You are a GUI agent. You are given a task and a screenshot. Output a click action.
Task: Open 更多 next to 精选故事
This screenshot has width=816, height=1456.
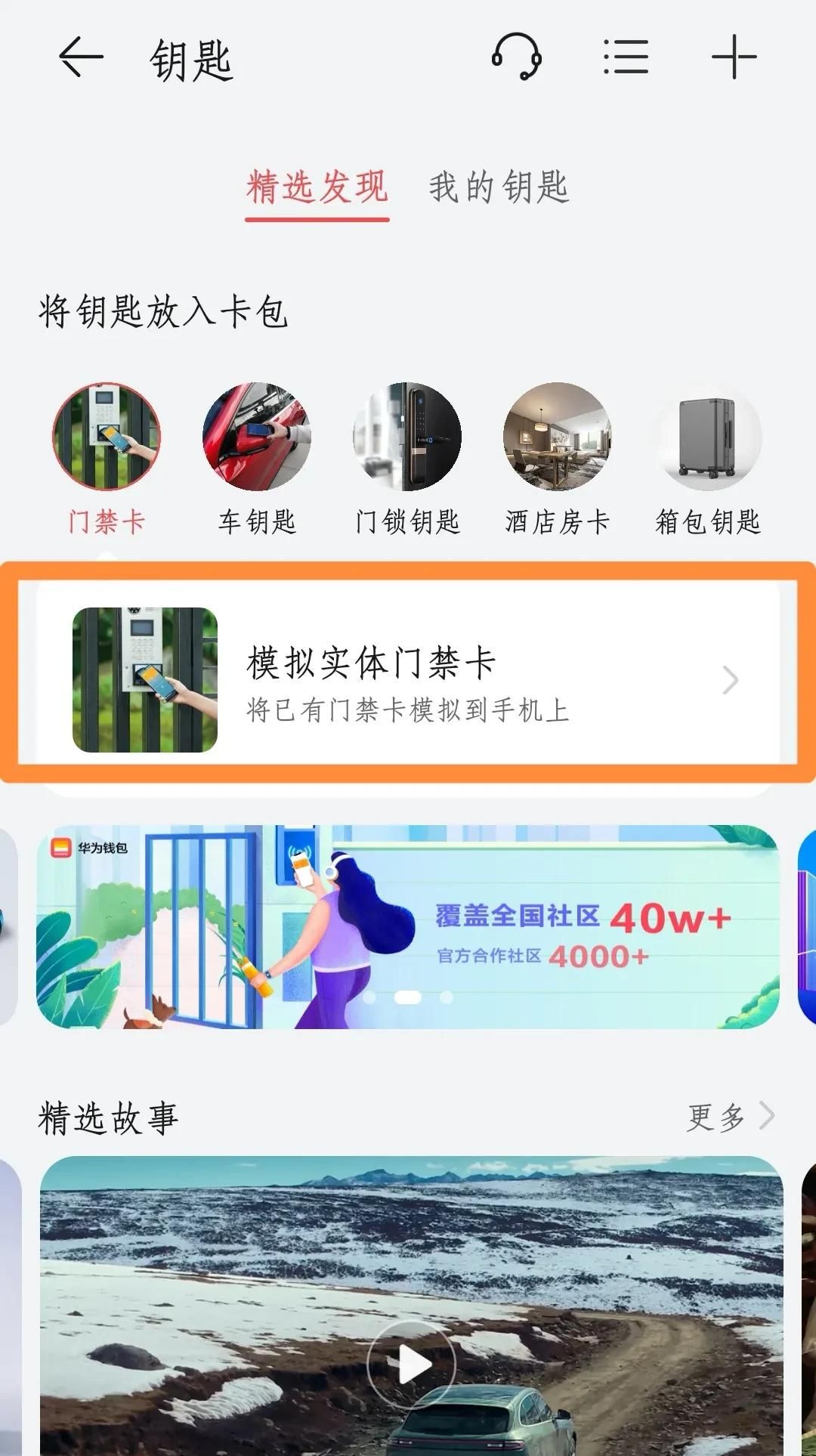tap(712, 1117)
